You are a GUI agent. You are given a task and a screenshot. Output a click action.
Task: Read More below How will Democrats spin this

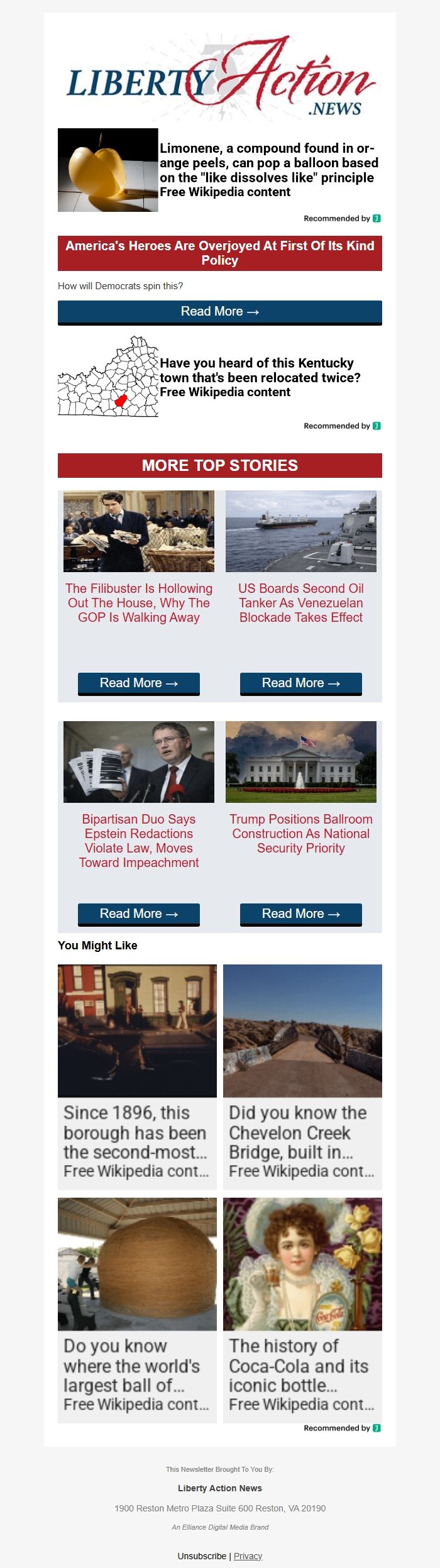tap(219, 312)
